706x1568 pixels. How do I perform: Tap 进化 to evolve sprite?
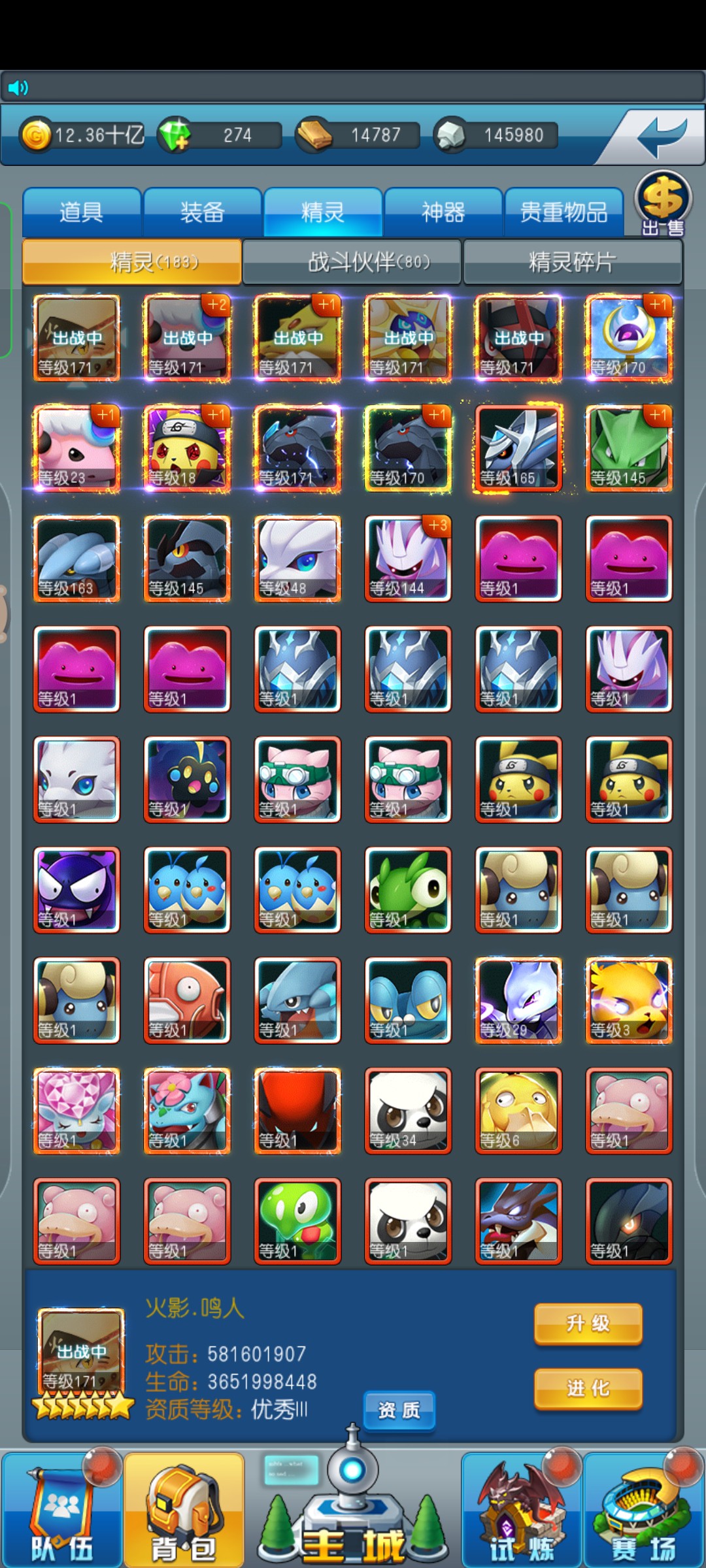click(x=588, y=1388)
